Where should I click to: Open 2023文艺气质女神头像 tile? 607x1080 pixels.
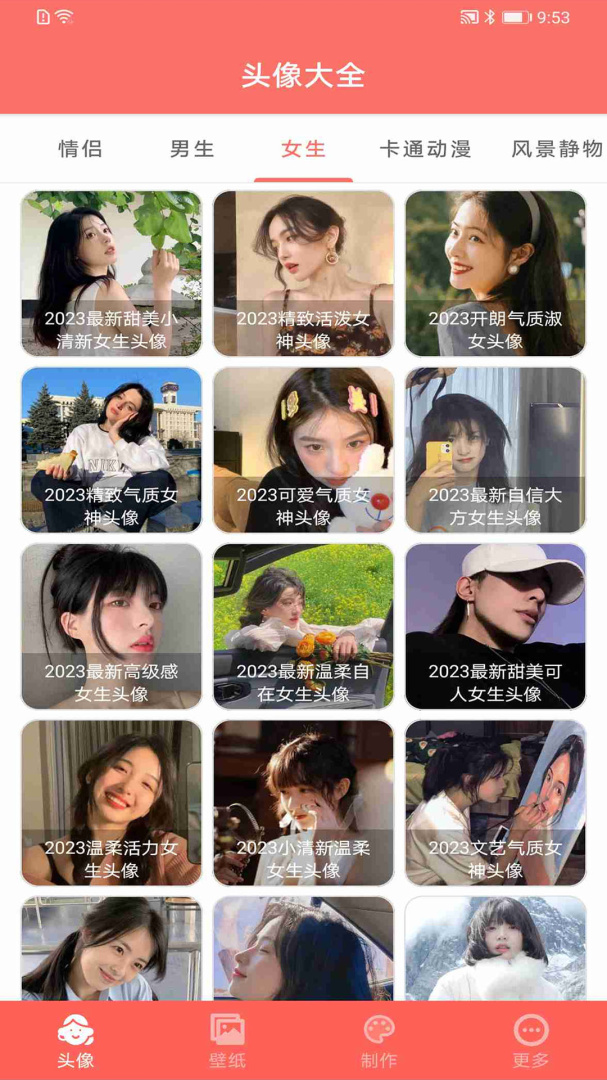pos(495,802)
